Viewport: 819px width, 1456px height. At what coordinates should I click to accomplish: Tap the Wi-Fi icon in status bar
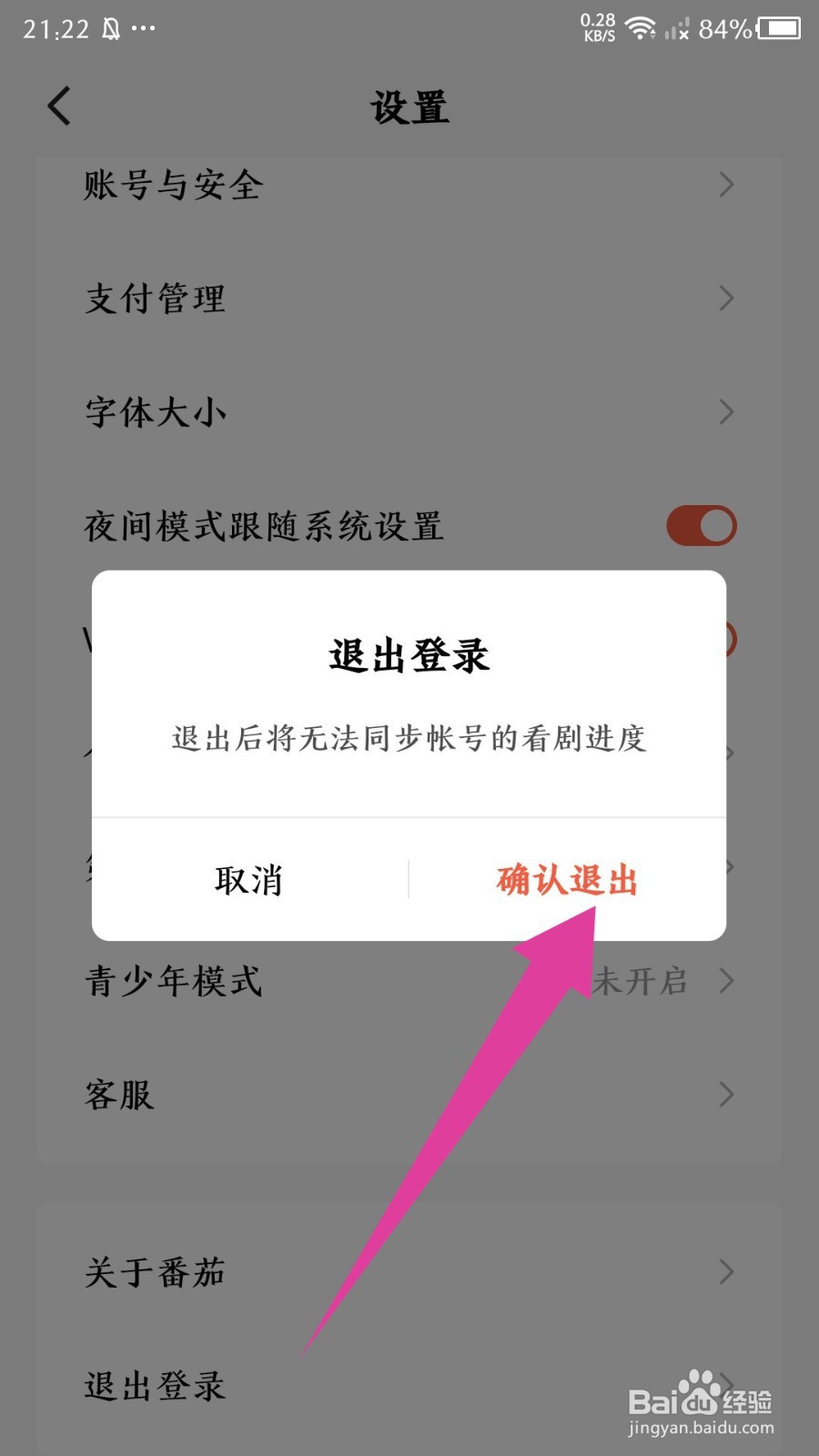[642, 27]
